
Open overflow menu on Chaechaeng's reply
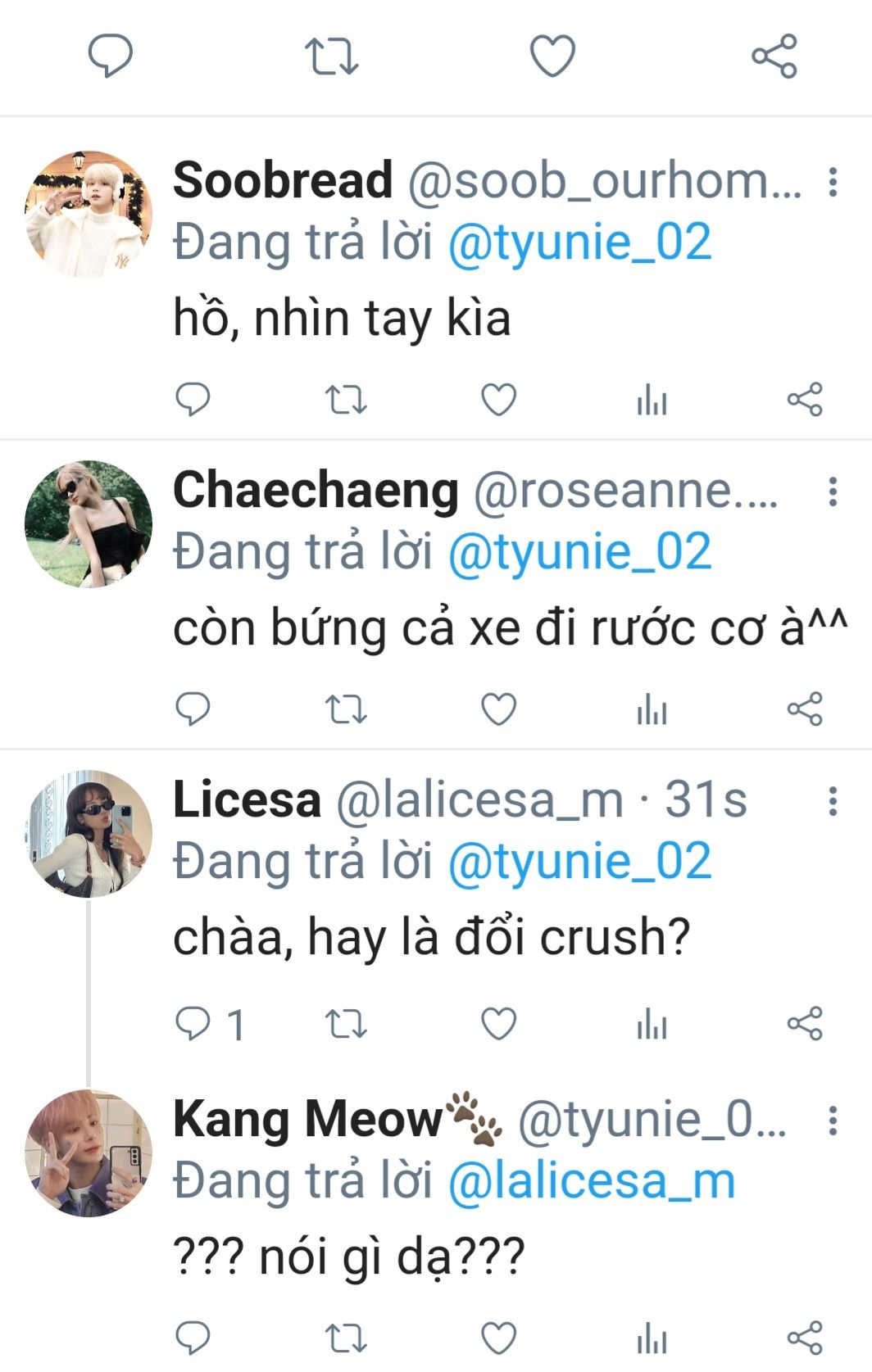[x=833, y=491]
